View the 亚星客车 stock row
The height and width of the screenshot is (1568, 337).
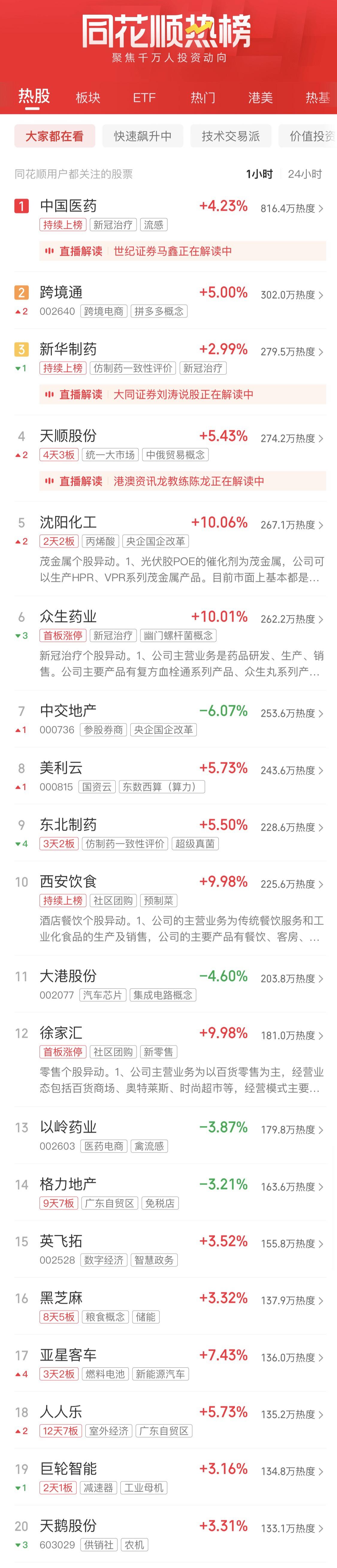(68, 1356)
